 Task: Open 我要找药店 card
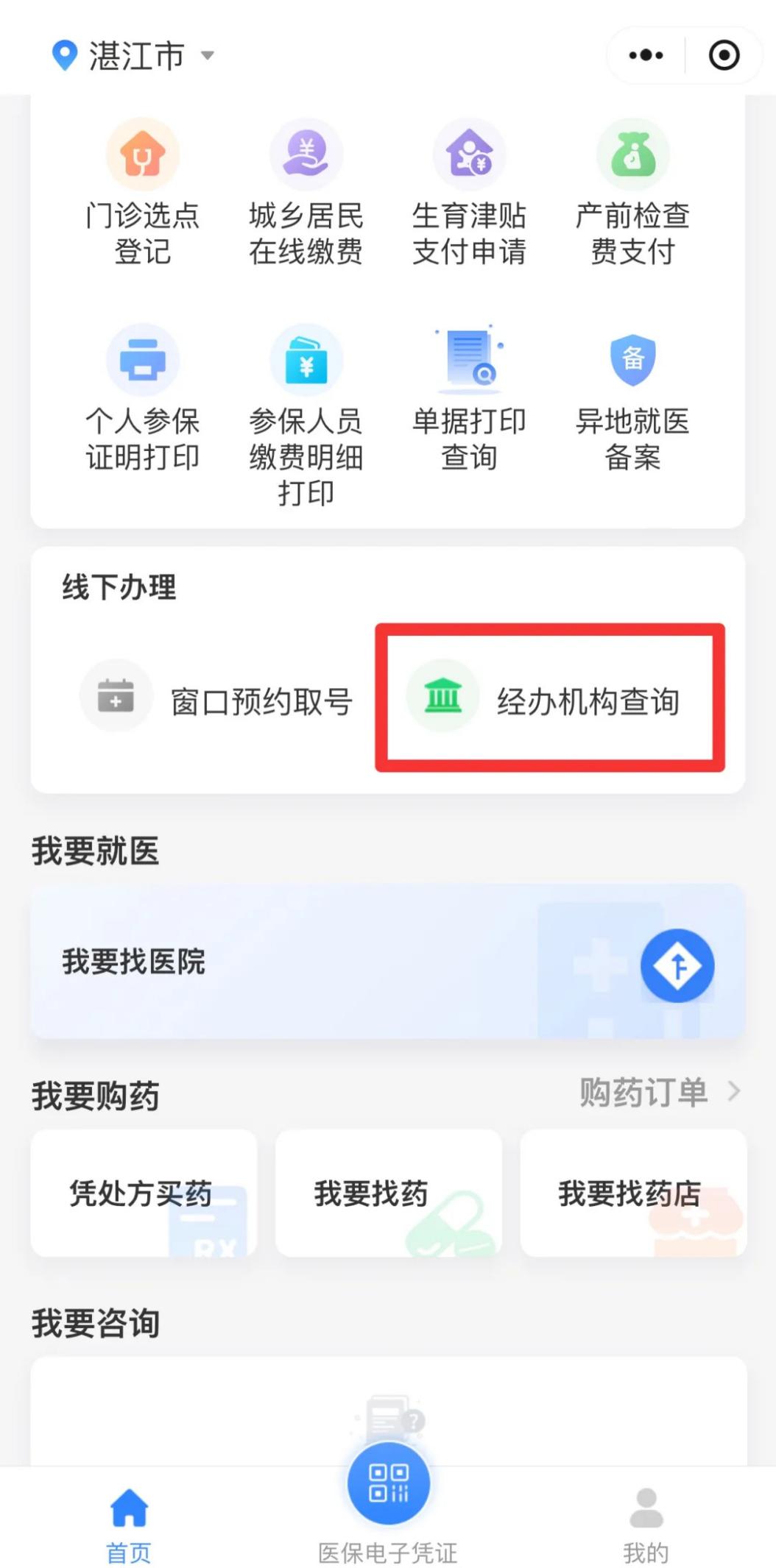tap(632, 1193)
